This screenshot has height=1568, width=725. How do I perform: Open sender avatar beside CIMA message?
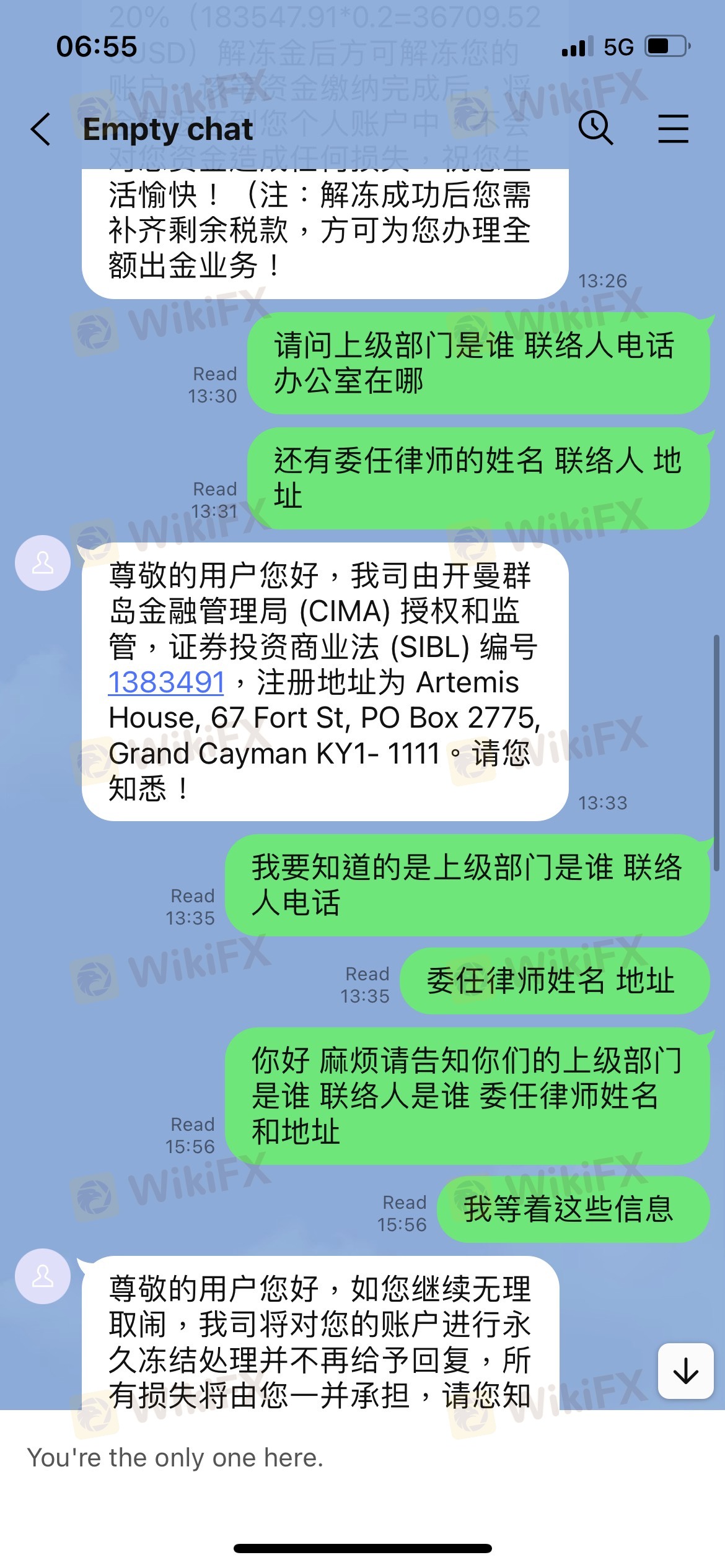click(43, 563)
